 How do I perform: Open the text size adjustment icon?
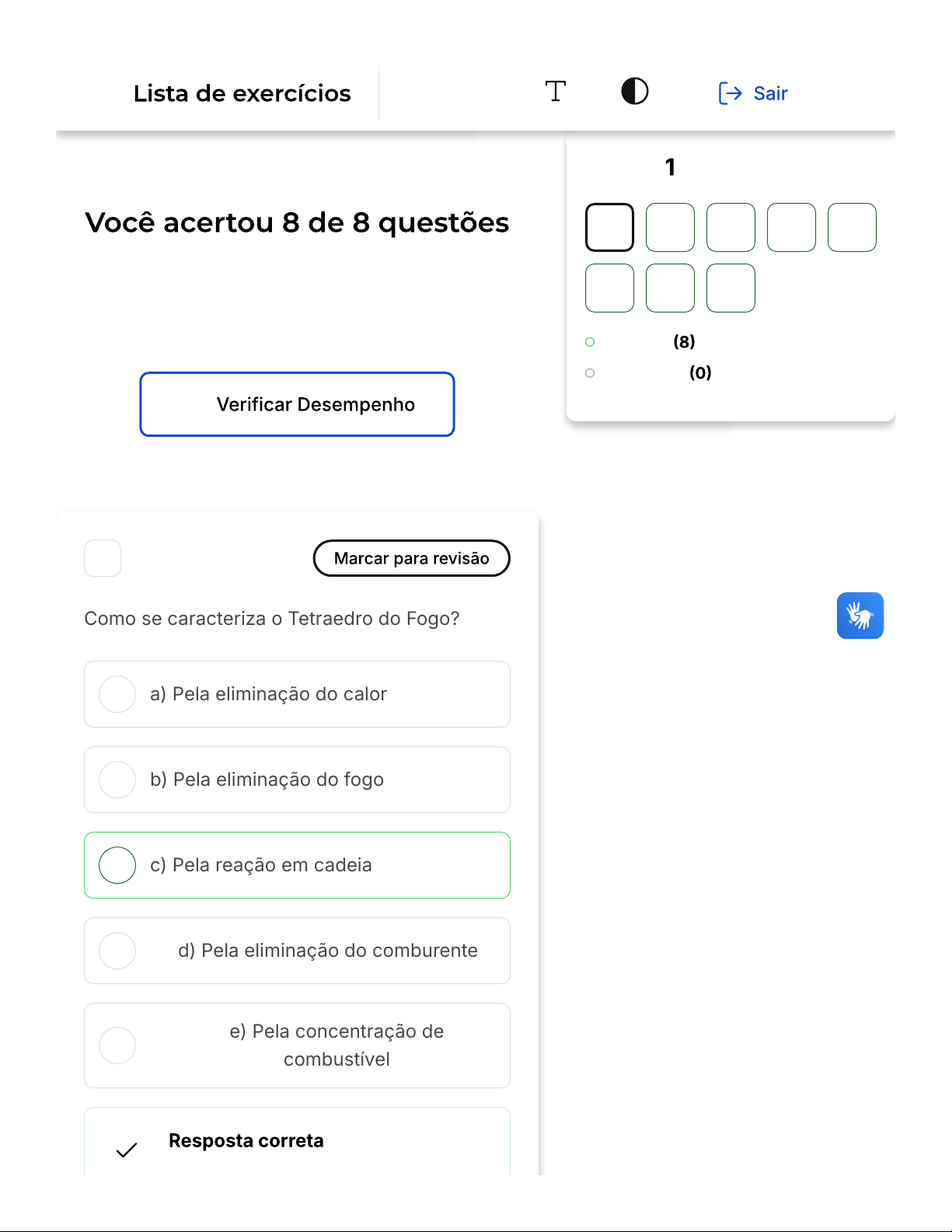(555, 92)
